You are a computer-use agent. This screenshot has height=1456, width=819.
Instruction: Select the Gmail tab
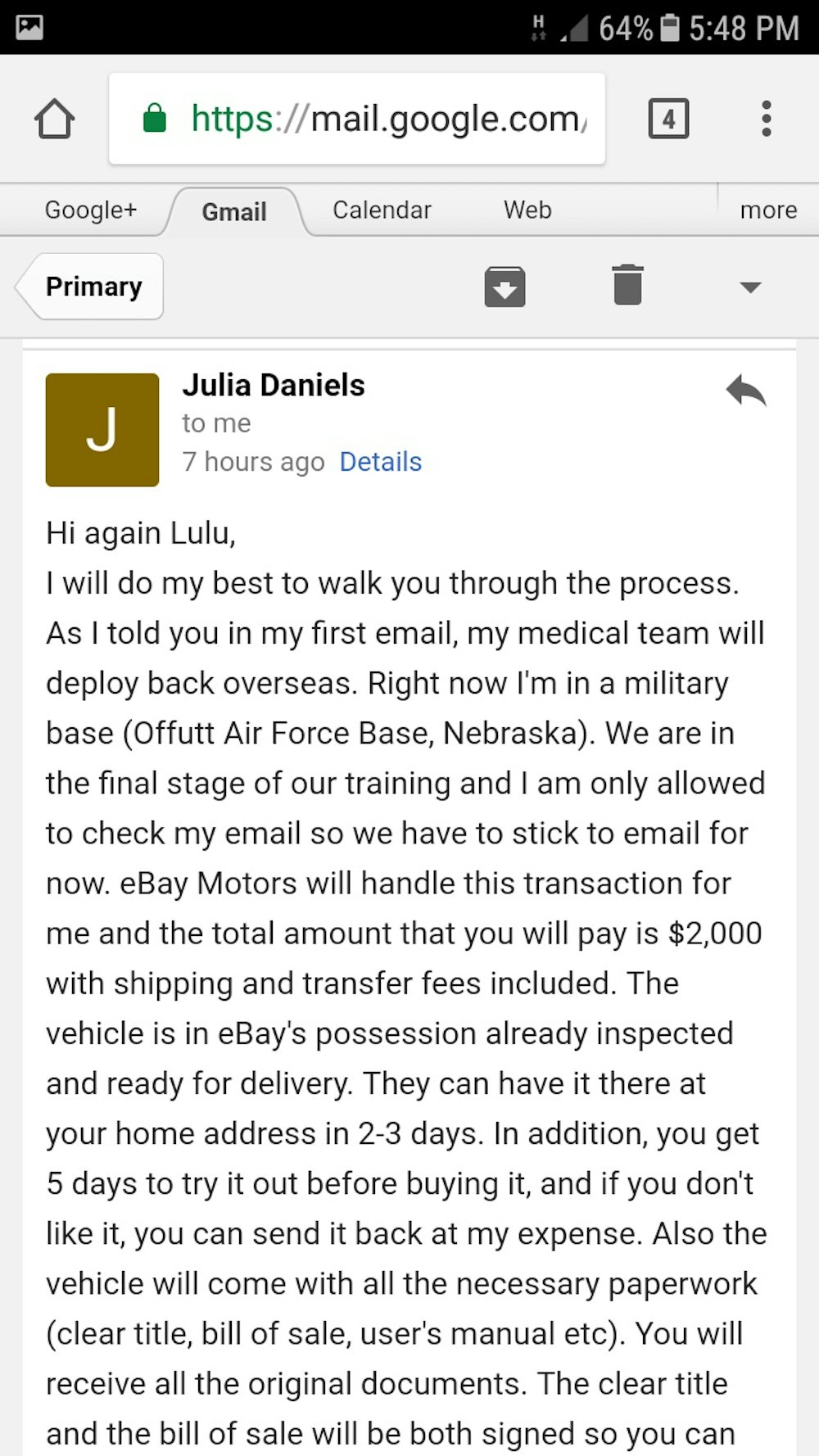[x=234, y=212]
